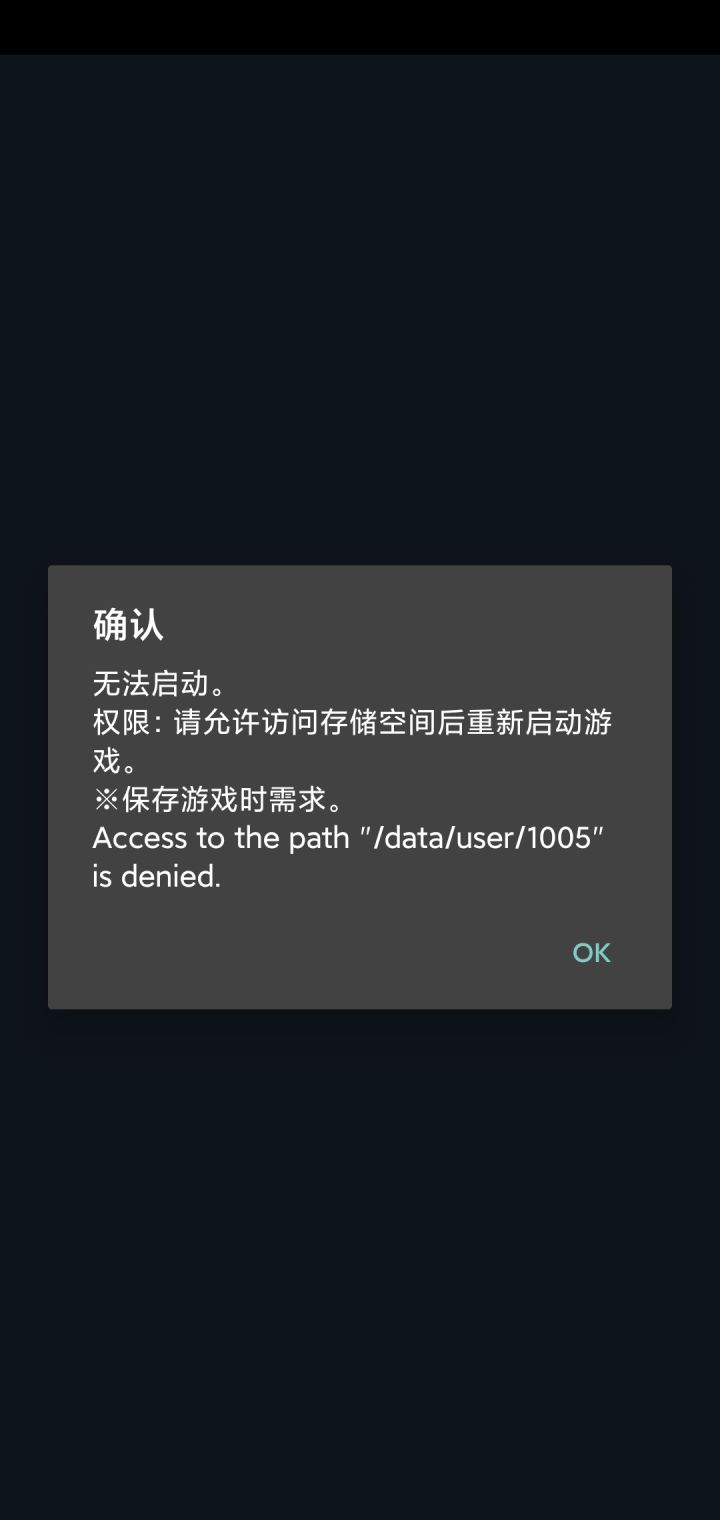
Task: Click the Chinese permission request sentence
Action: point(350,722)
